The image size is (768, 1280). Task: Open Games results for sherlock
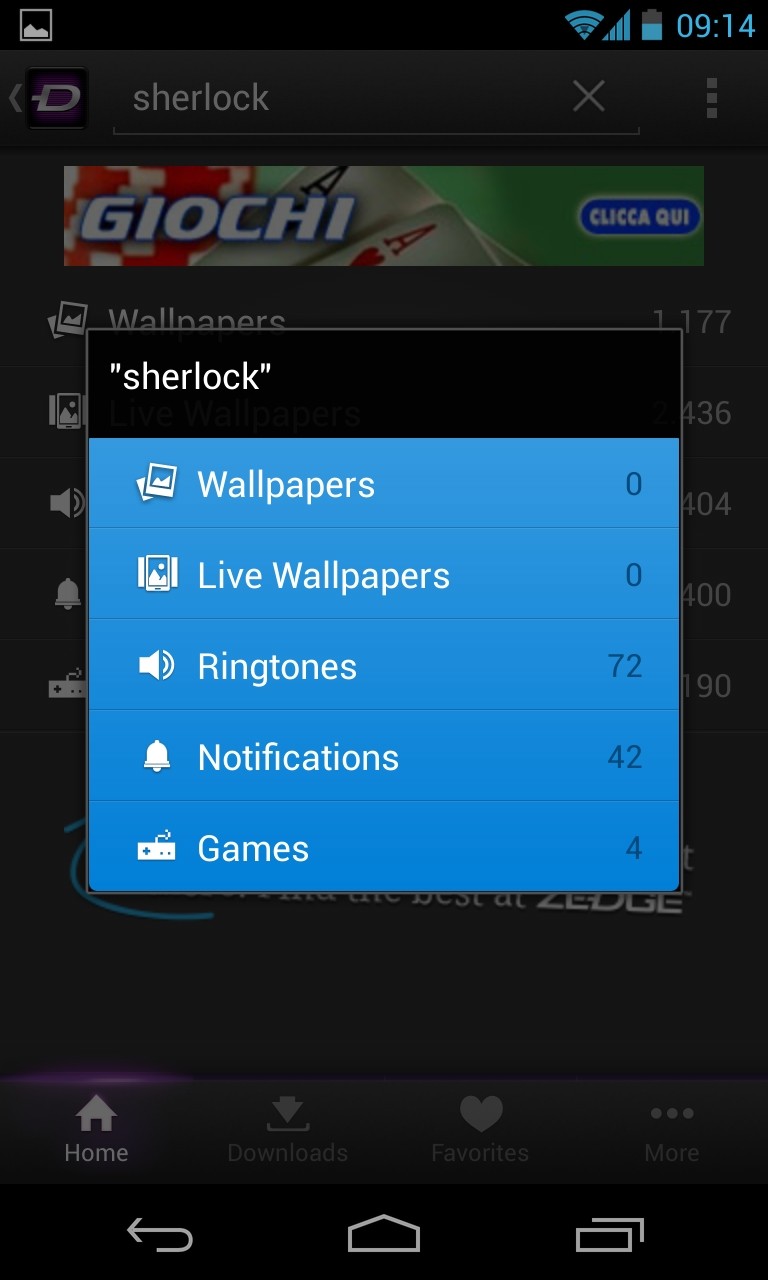(x=384, y=848)
